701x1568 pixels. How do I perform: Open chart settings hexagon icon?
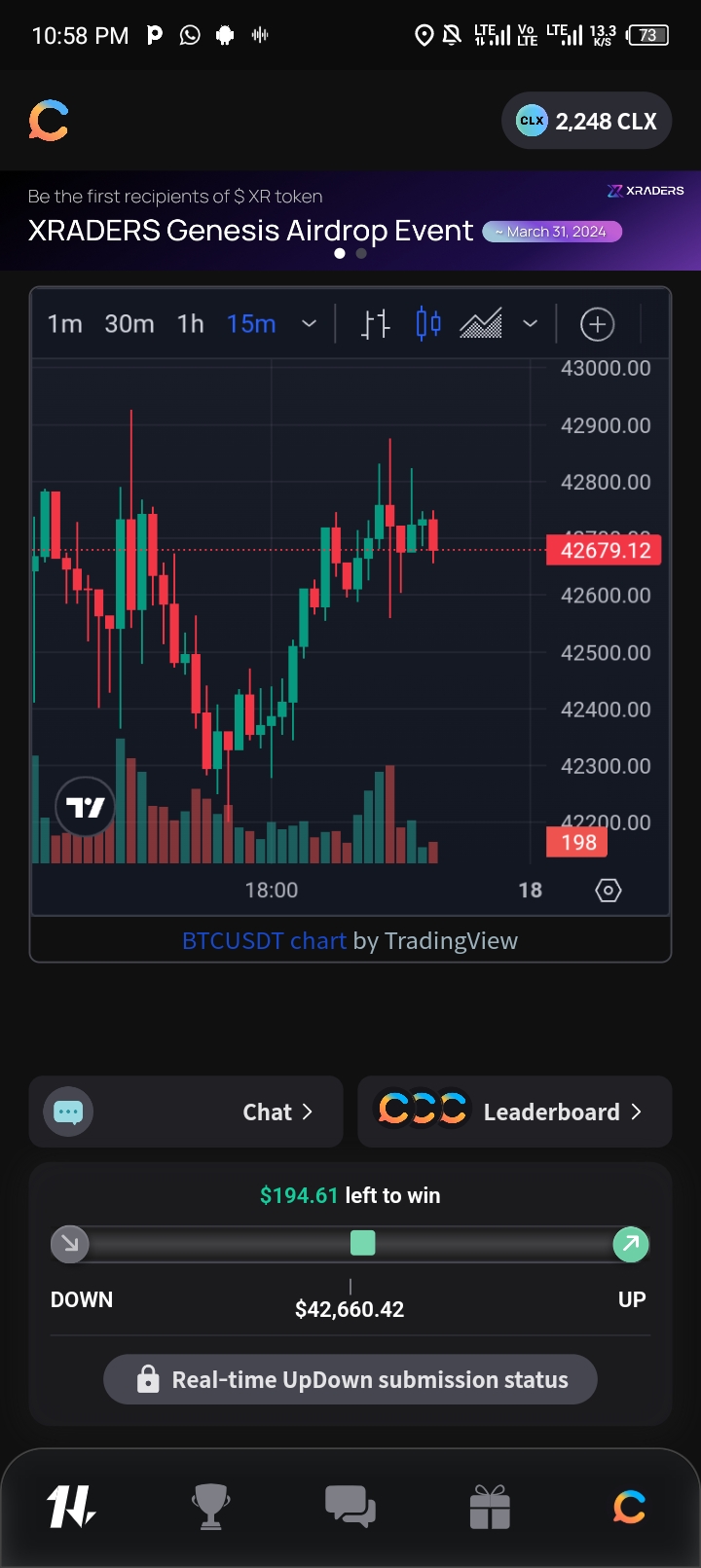click(609, 890)
